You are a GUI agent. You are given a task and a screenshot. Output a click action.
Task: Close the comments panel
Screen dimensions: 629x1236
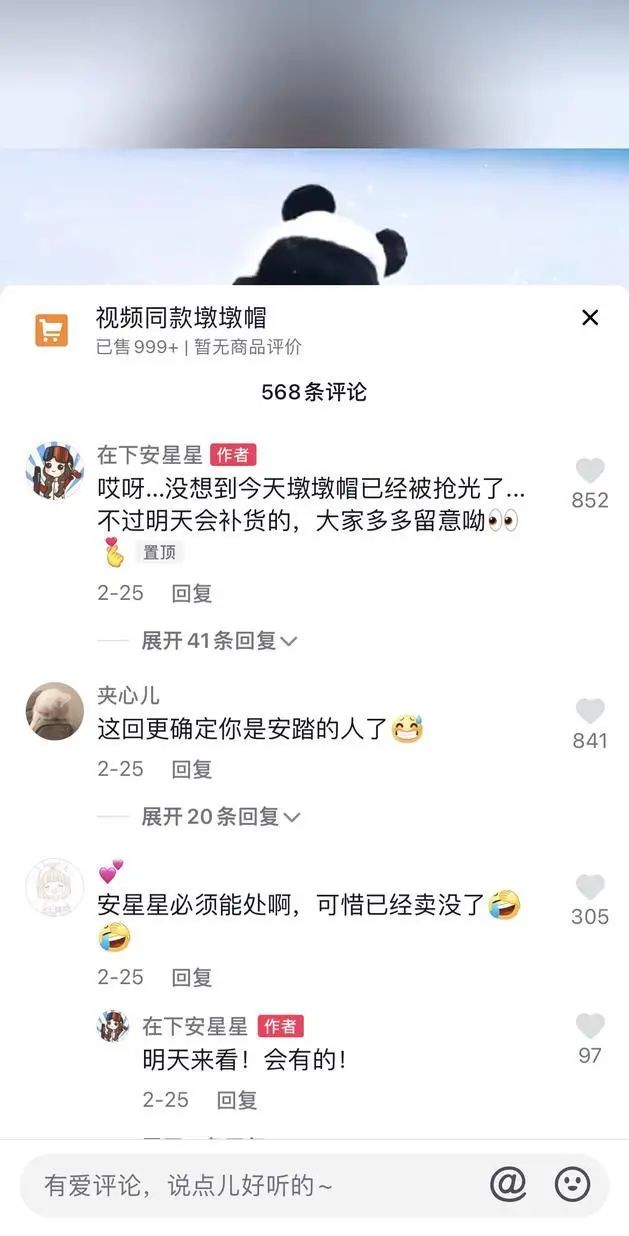(590, 318)
